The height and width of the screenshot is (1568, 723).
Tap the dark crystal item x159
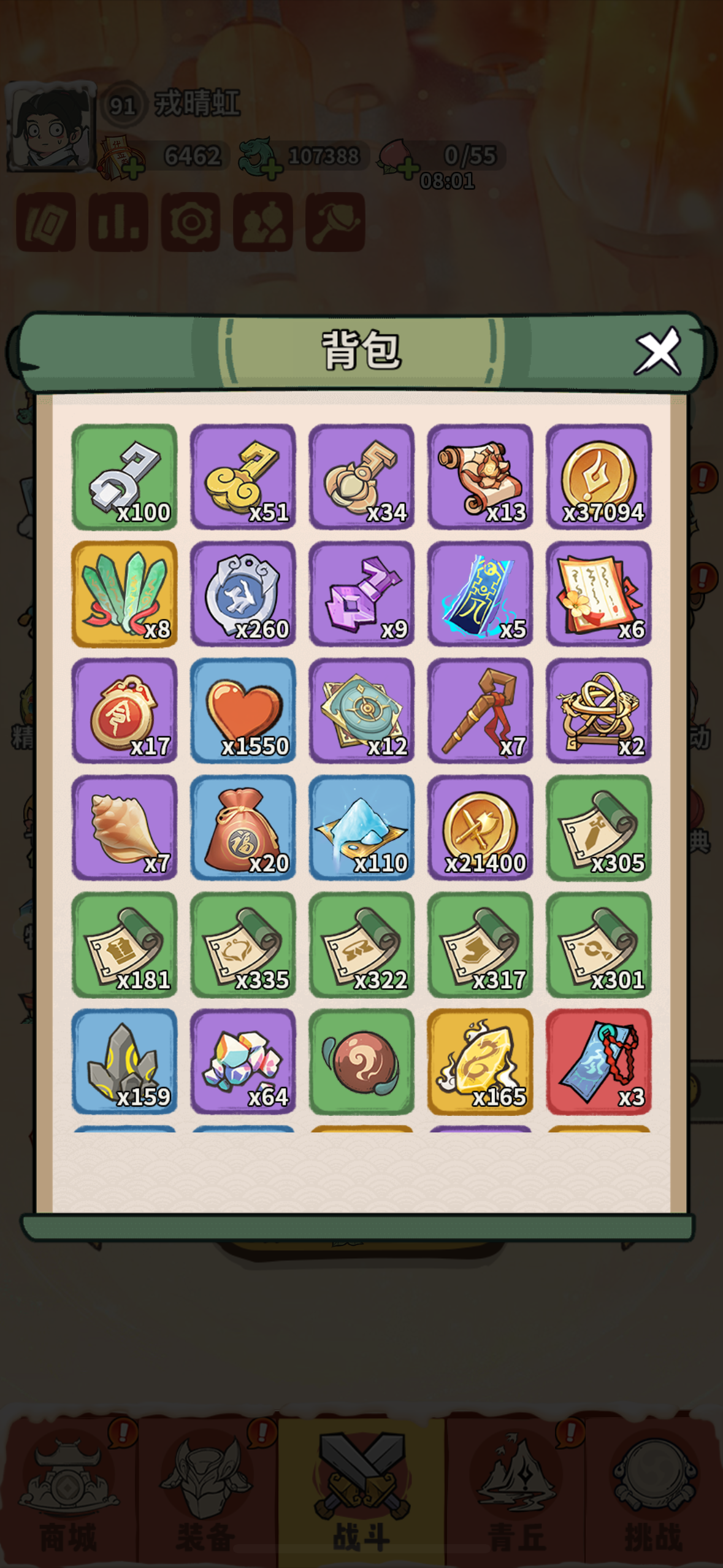[x=124, y=1062]
